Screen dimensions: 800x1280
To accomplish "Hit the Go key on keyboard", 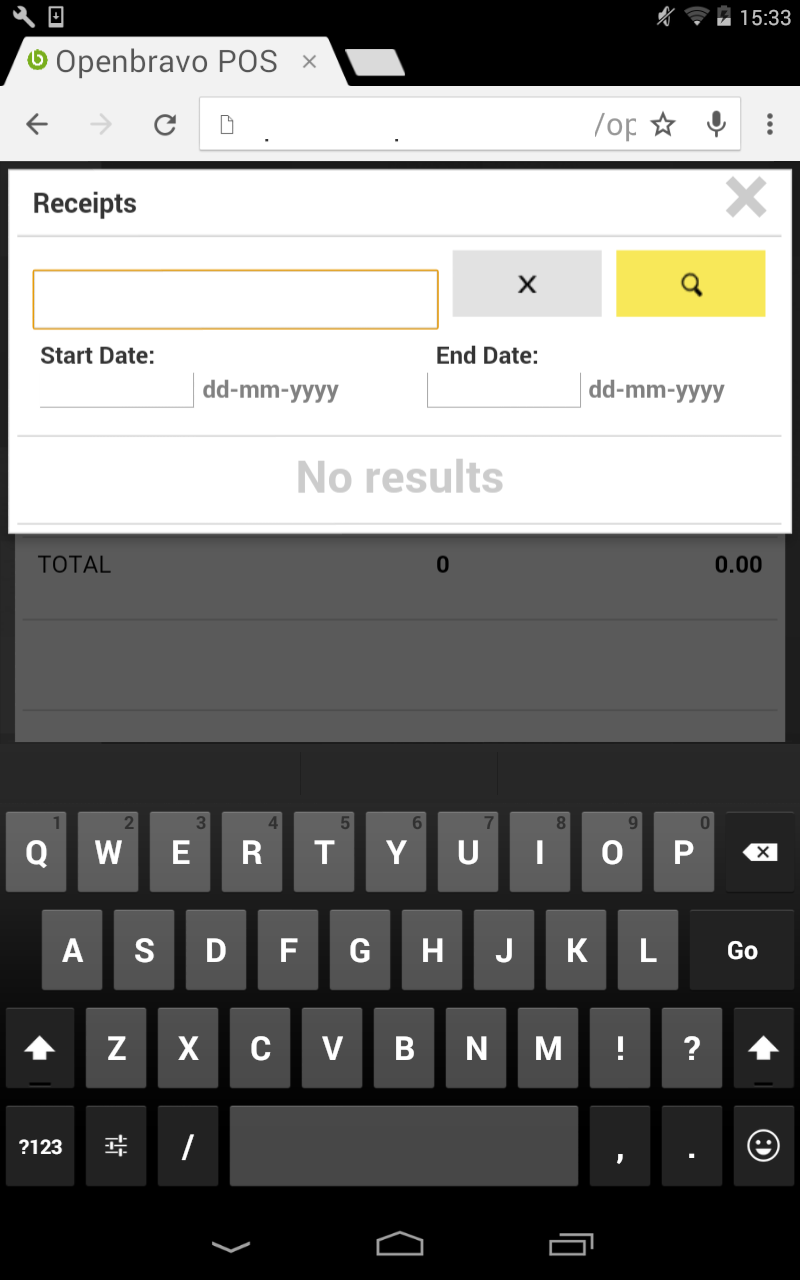I will 741,951.
